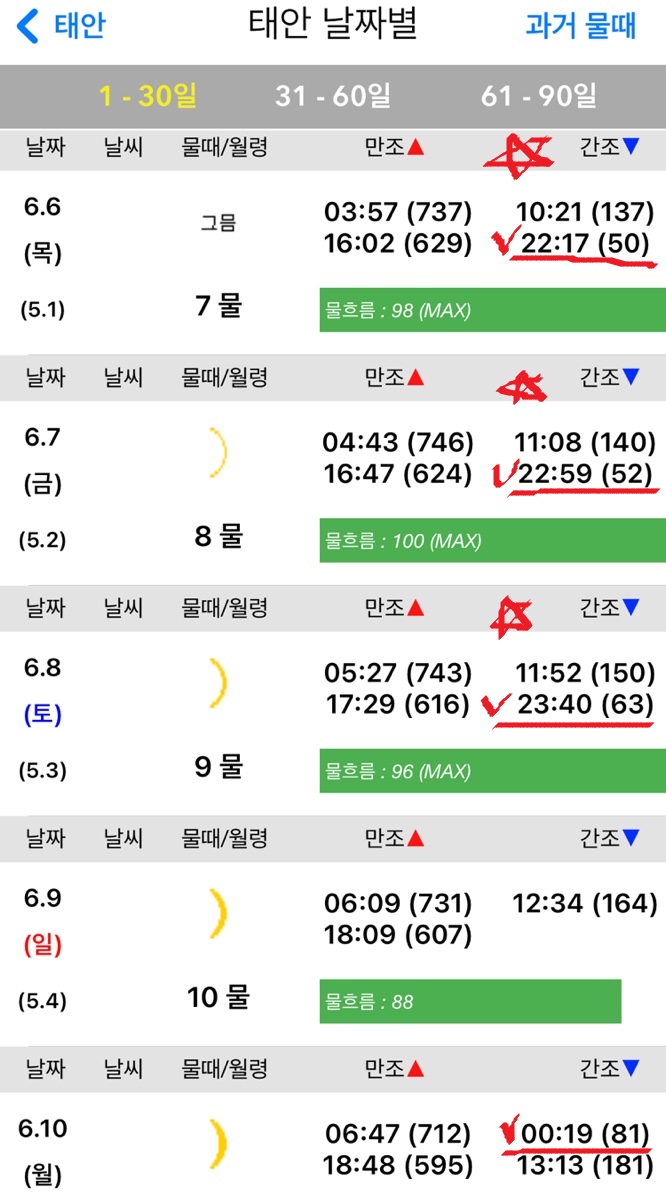Open tide details for 6.8 (토)
Image resolution: width=666 pixels, height=1198 pixels.
333,724
